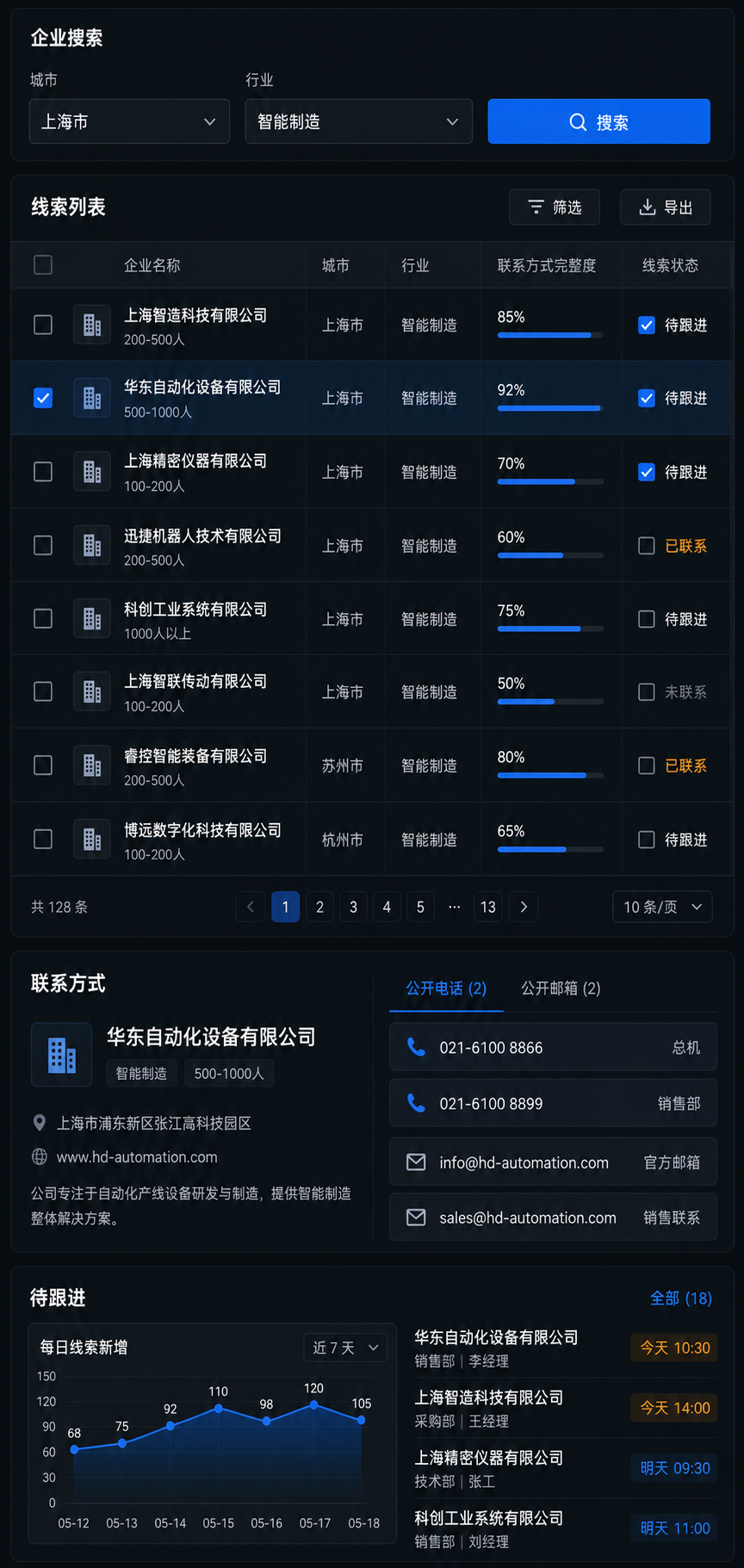Switch to the 公开邮箱 (2) tab
This screenshot has height=1568, width=744.
coord(561,989)
